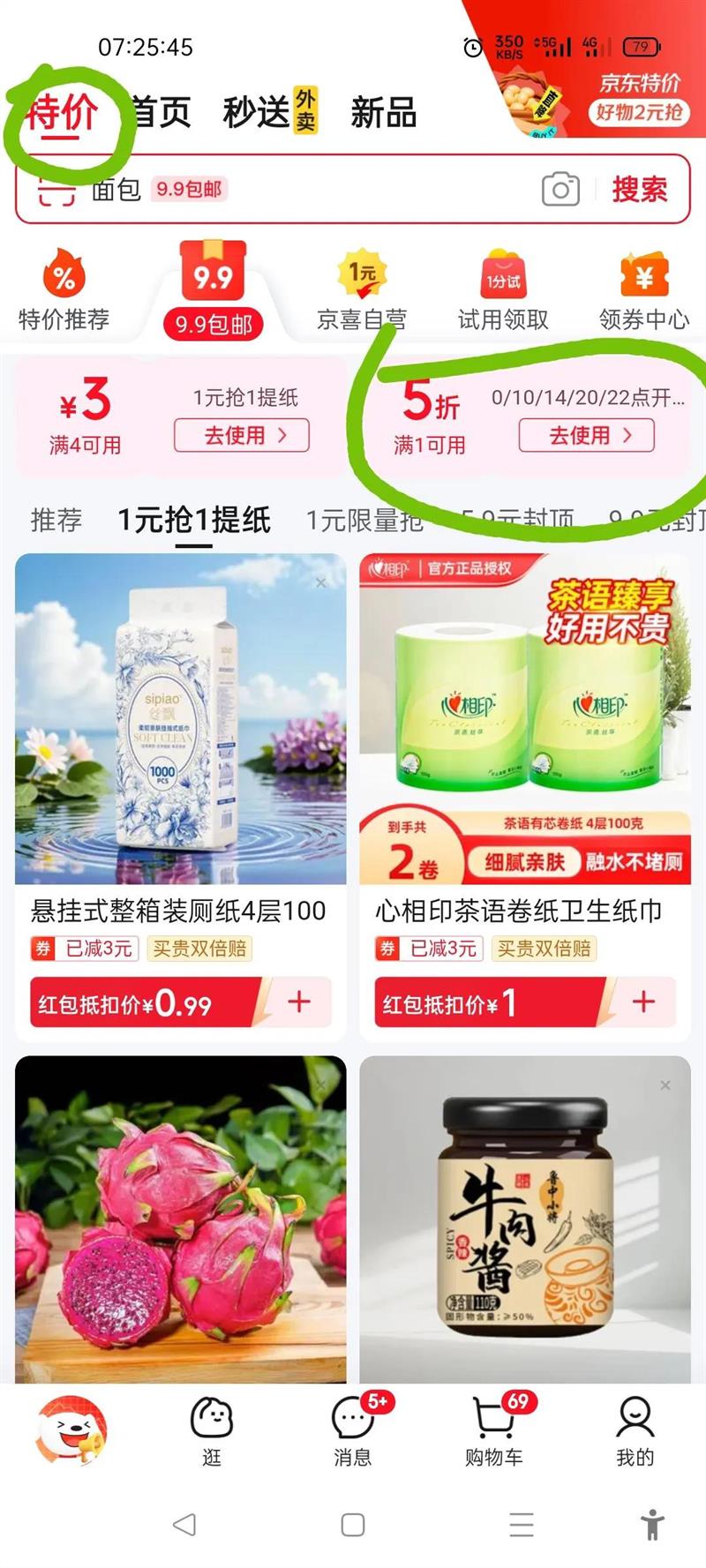706x1568 pixels.
Task: Dismiss the 牛肉酱 product card
Action: coord(665,1084)
